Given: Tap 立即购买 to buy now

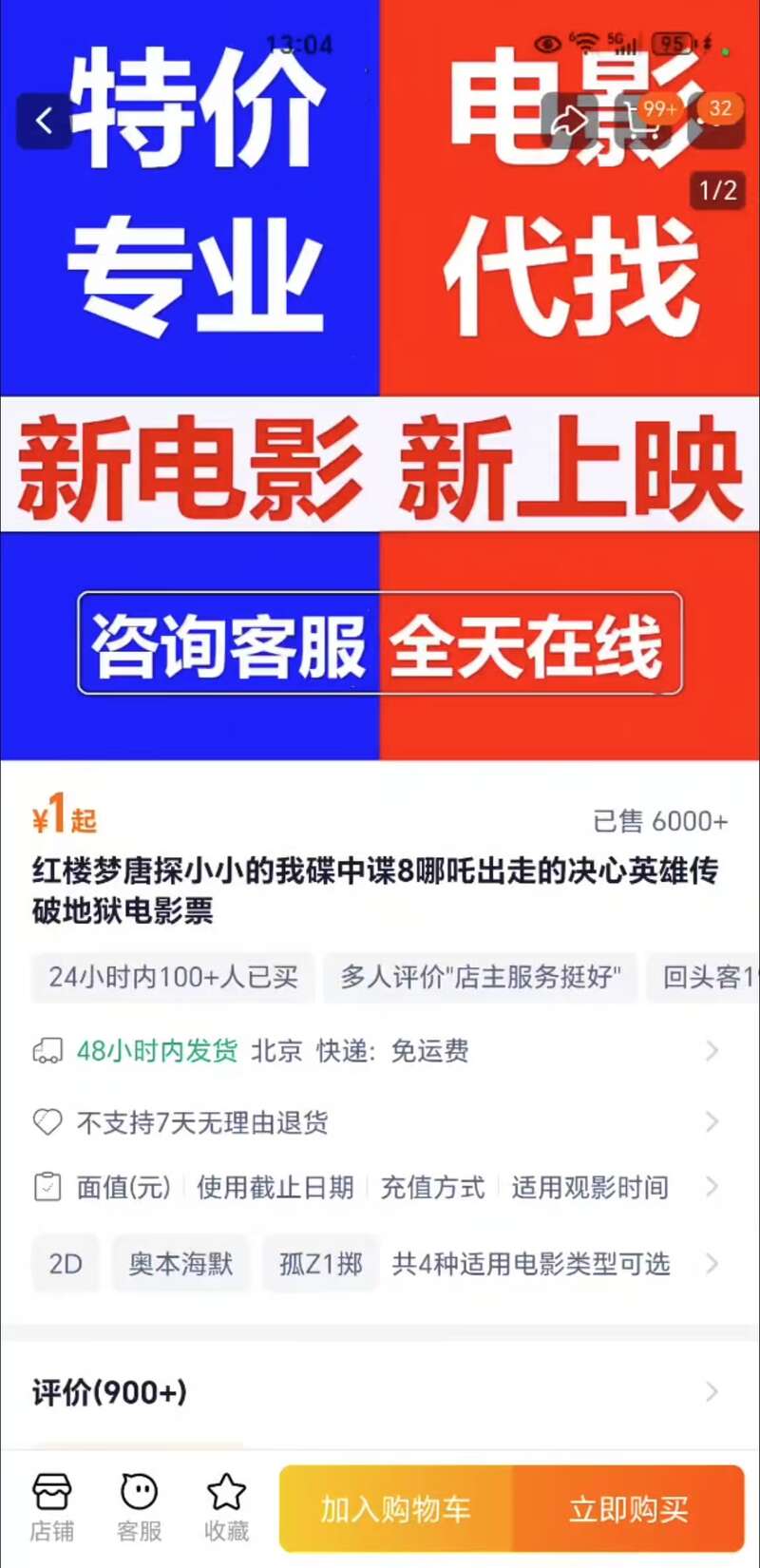Looking at the screenshot, I should click(x=628, y=1509).
